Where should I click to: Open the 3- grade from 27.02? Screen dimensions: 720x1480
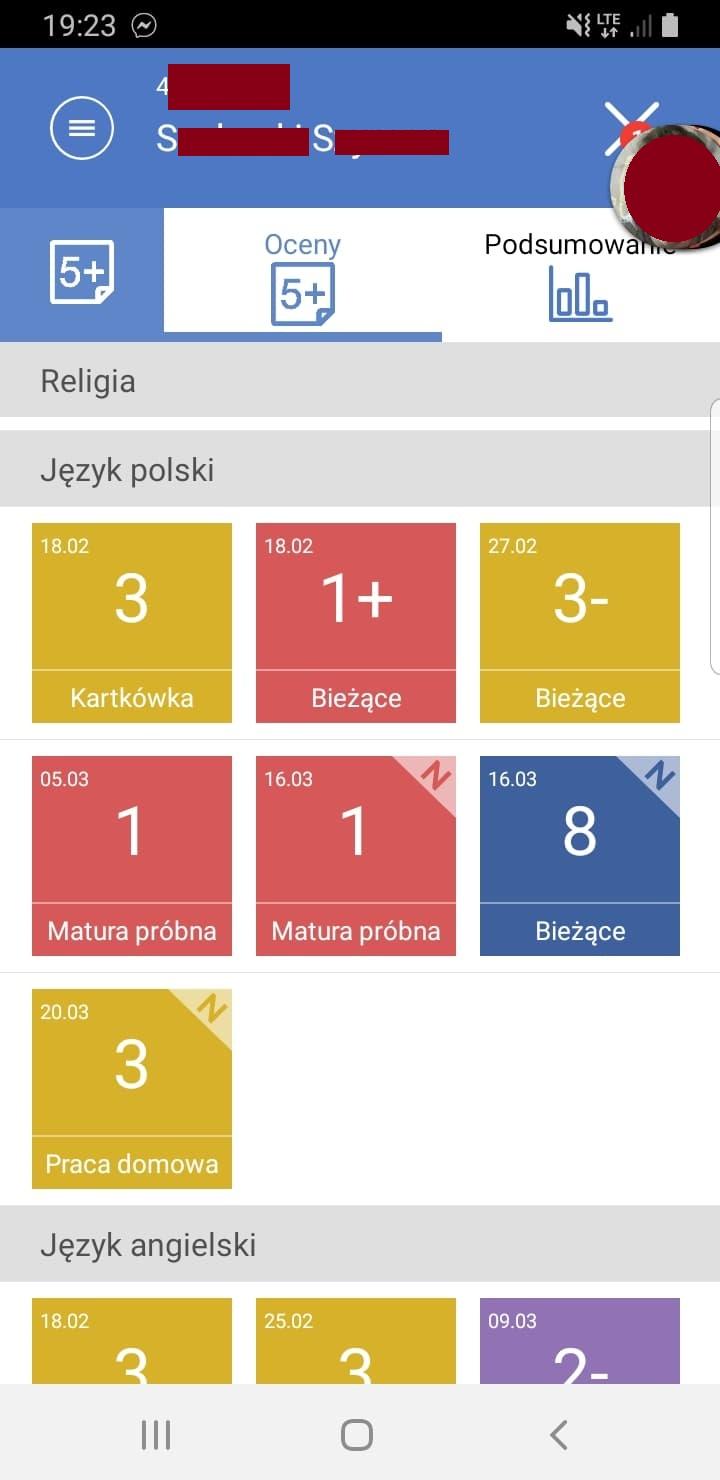[580, 622]
